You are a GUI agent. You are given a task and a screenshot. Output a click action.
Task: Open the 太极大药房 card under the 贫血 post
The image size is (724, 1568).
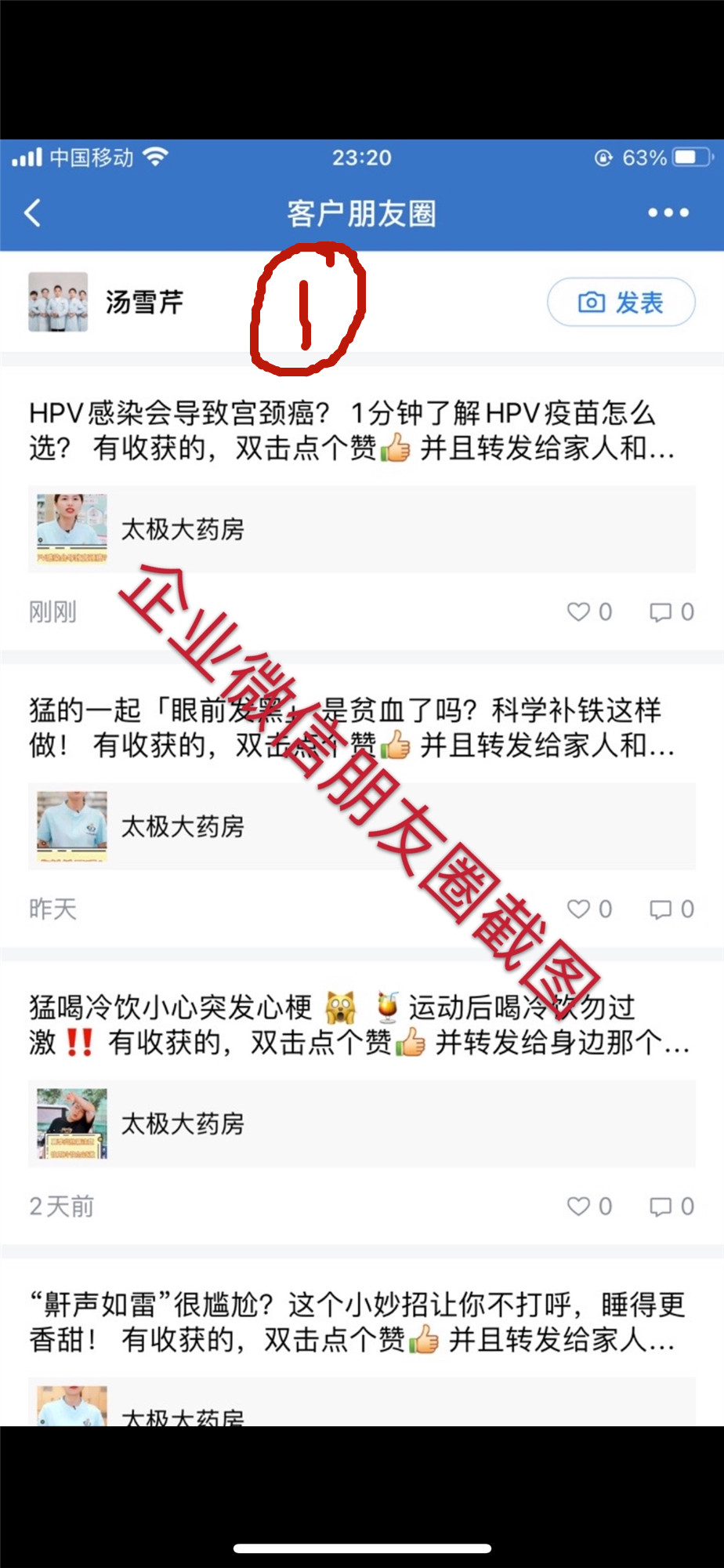pyautogui.click(x=362, y=826)
